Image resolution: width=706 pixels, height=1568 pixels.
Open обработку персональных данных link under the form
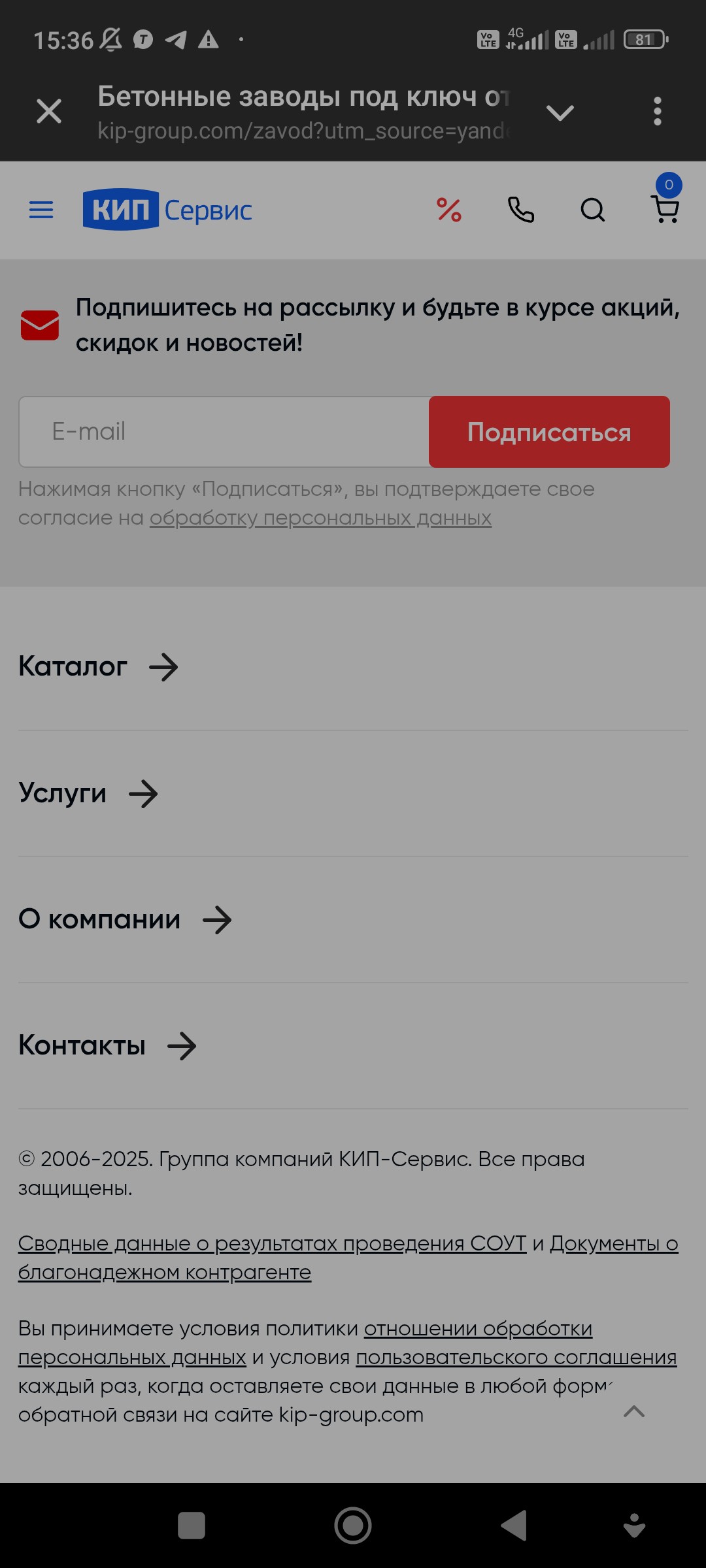coord(320,517)
